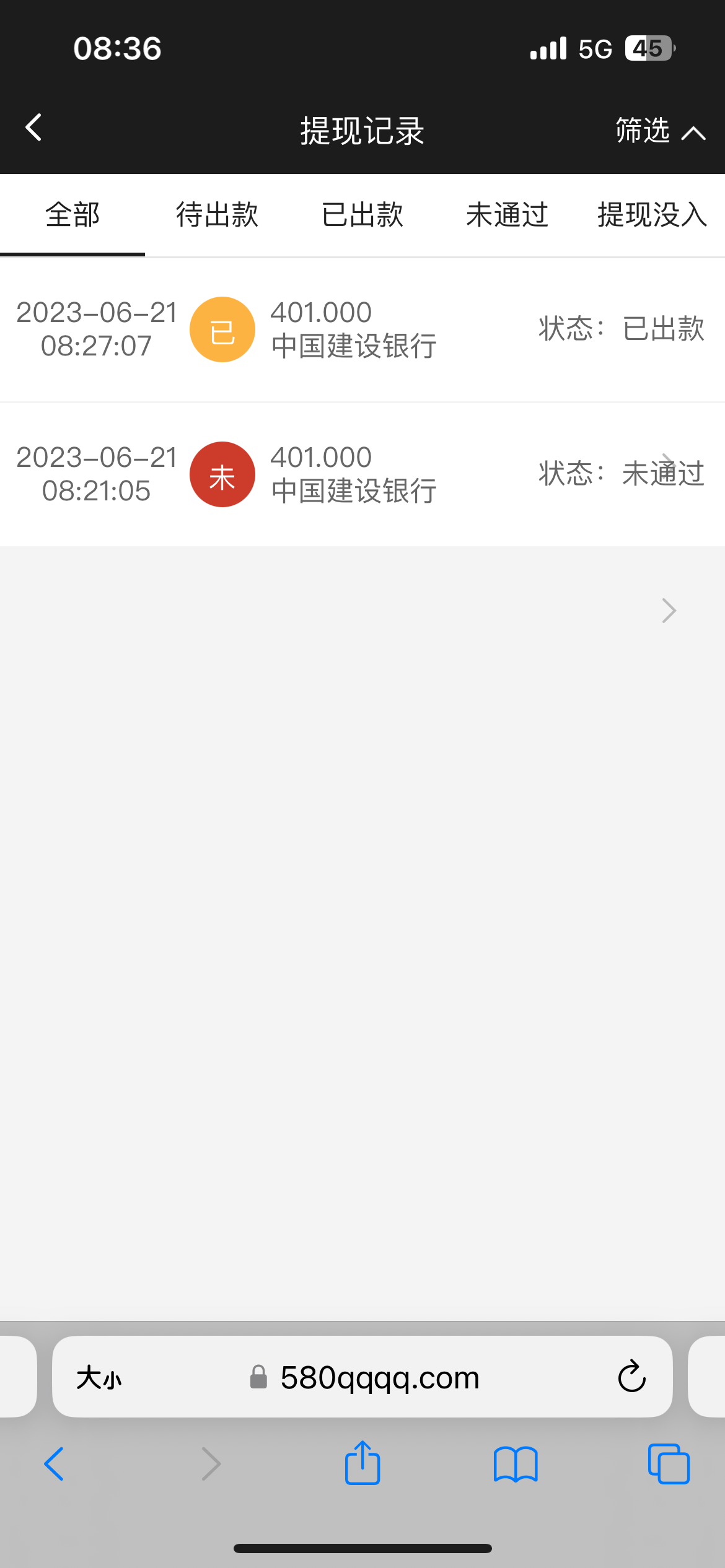Share this page via Safari toolbar
Viewport: 725px width, 1568px height.
pyautogui.click(x=362, y=1463)
